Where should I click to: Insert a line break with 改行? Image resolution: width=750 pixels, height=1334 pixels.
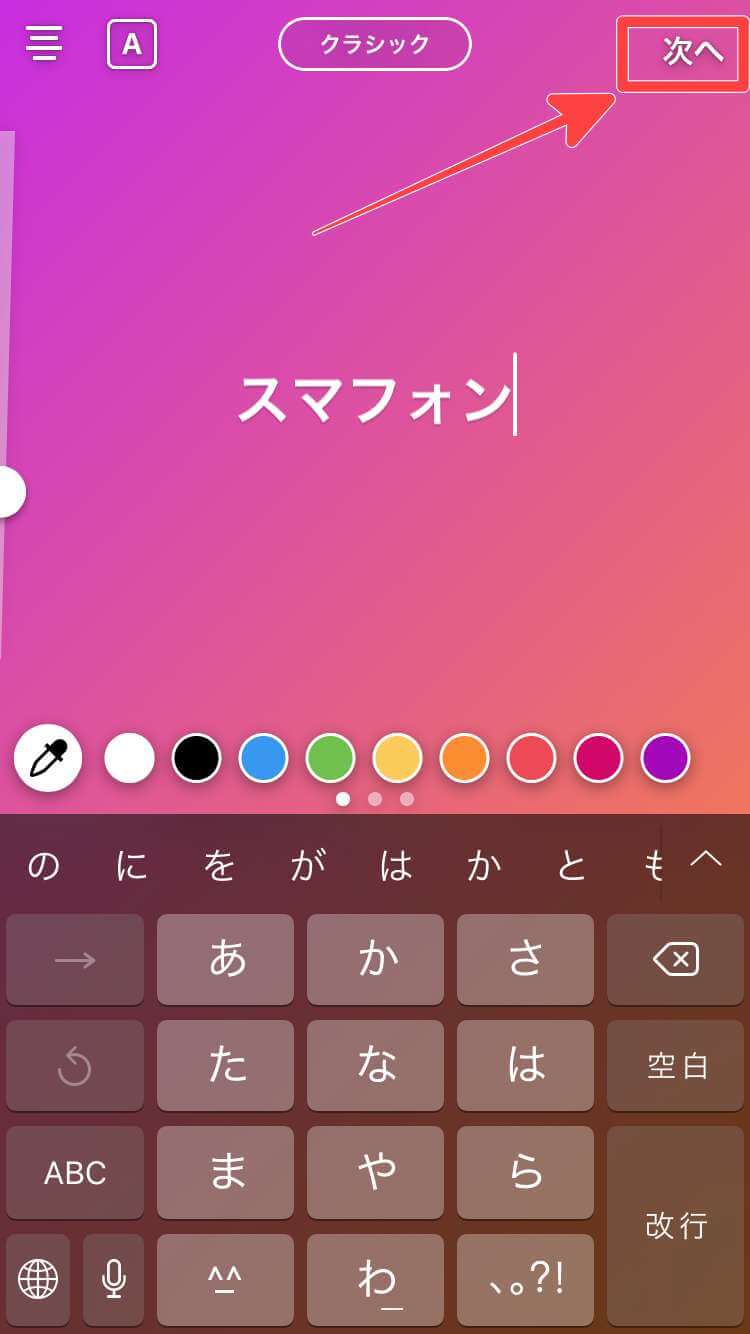(675, 1226)
